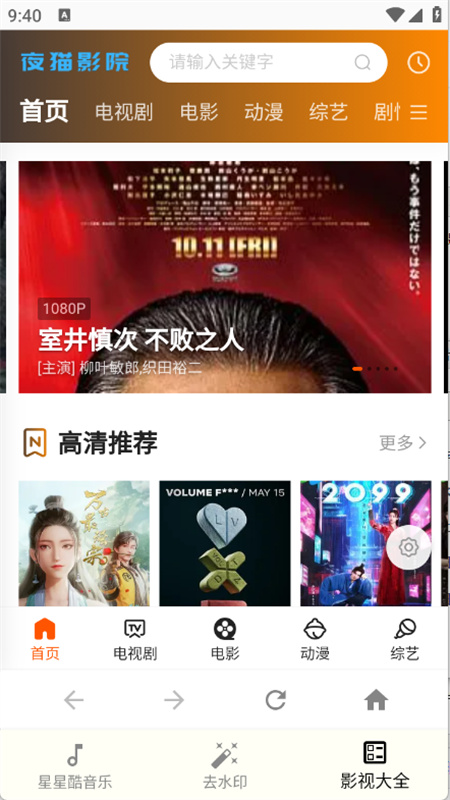This screenshot has width=450, height=800.
Task: Switch to the top 电影 tab
Action: point(199,112)
